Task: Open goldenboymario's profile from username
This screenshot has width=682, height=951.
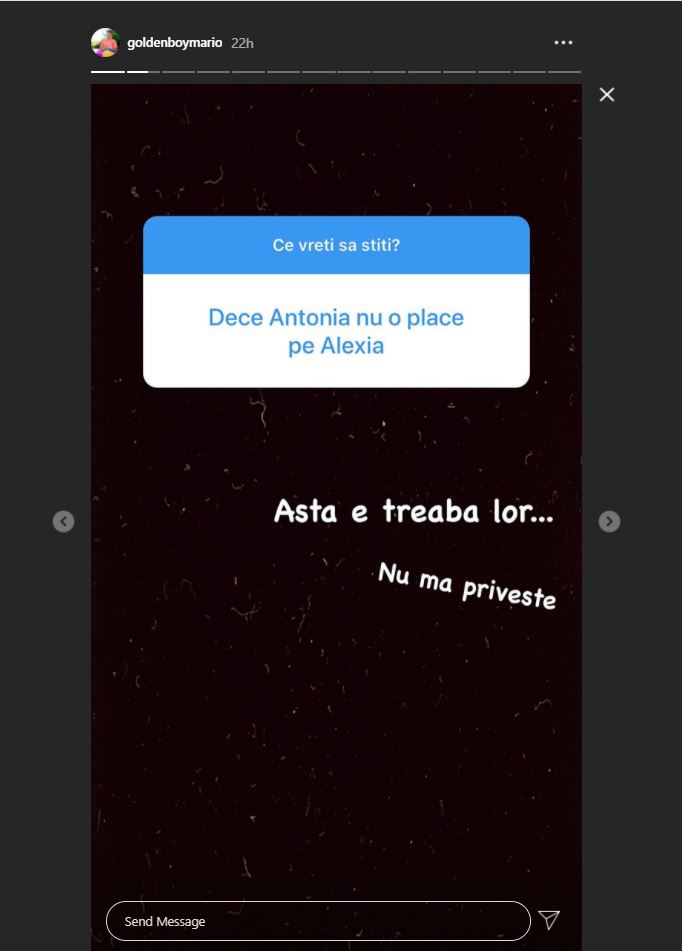Action: pos(174,43)
